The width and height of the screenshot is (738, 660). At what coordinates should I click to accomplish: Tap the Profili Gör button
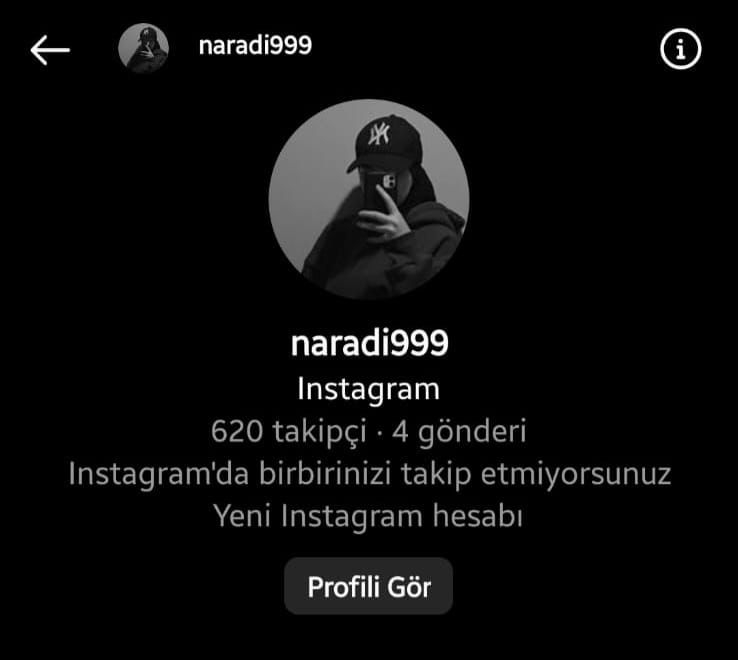tap(368, 586)
